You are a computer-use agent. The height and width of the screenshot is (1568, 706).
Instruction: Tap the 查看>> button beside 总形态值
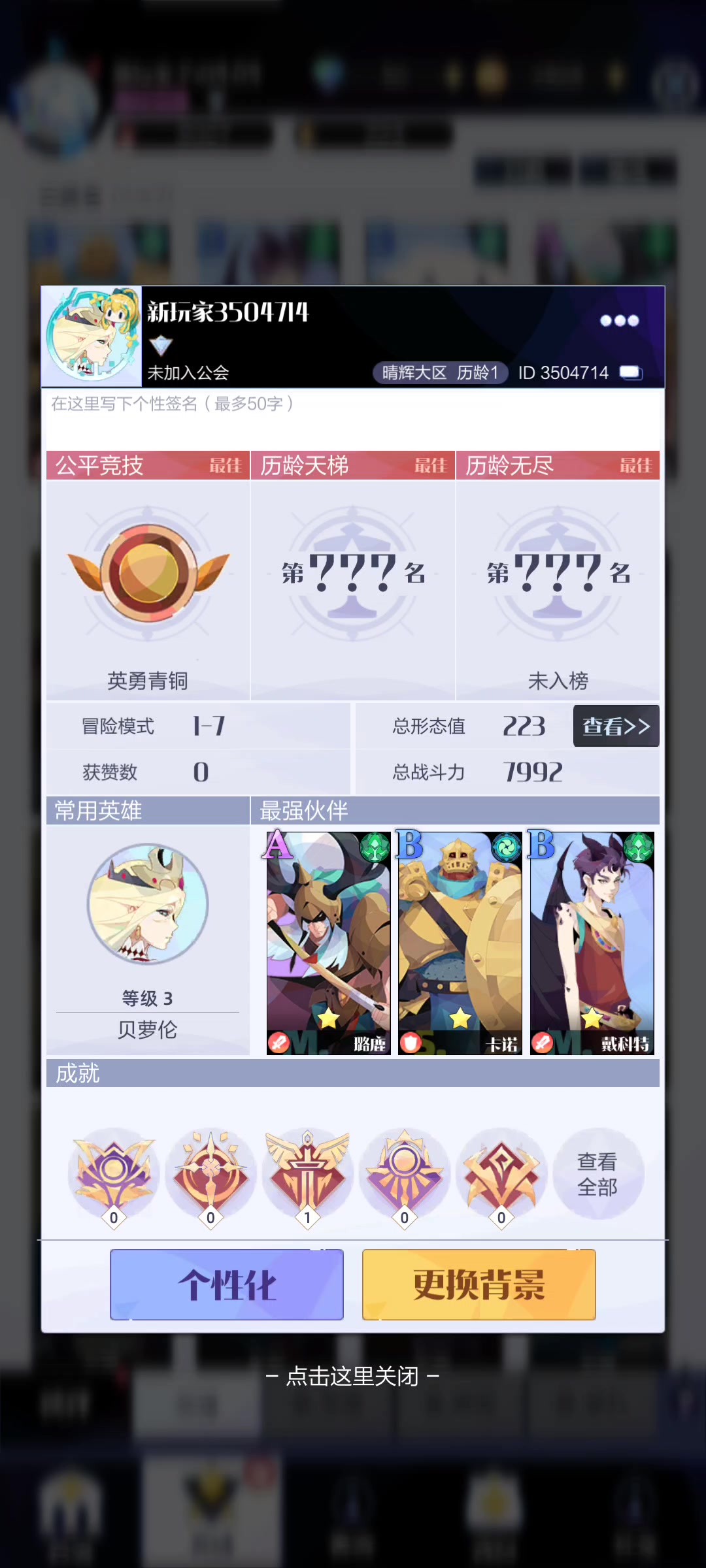coord(616,726)
